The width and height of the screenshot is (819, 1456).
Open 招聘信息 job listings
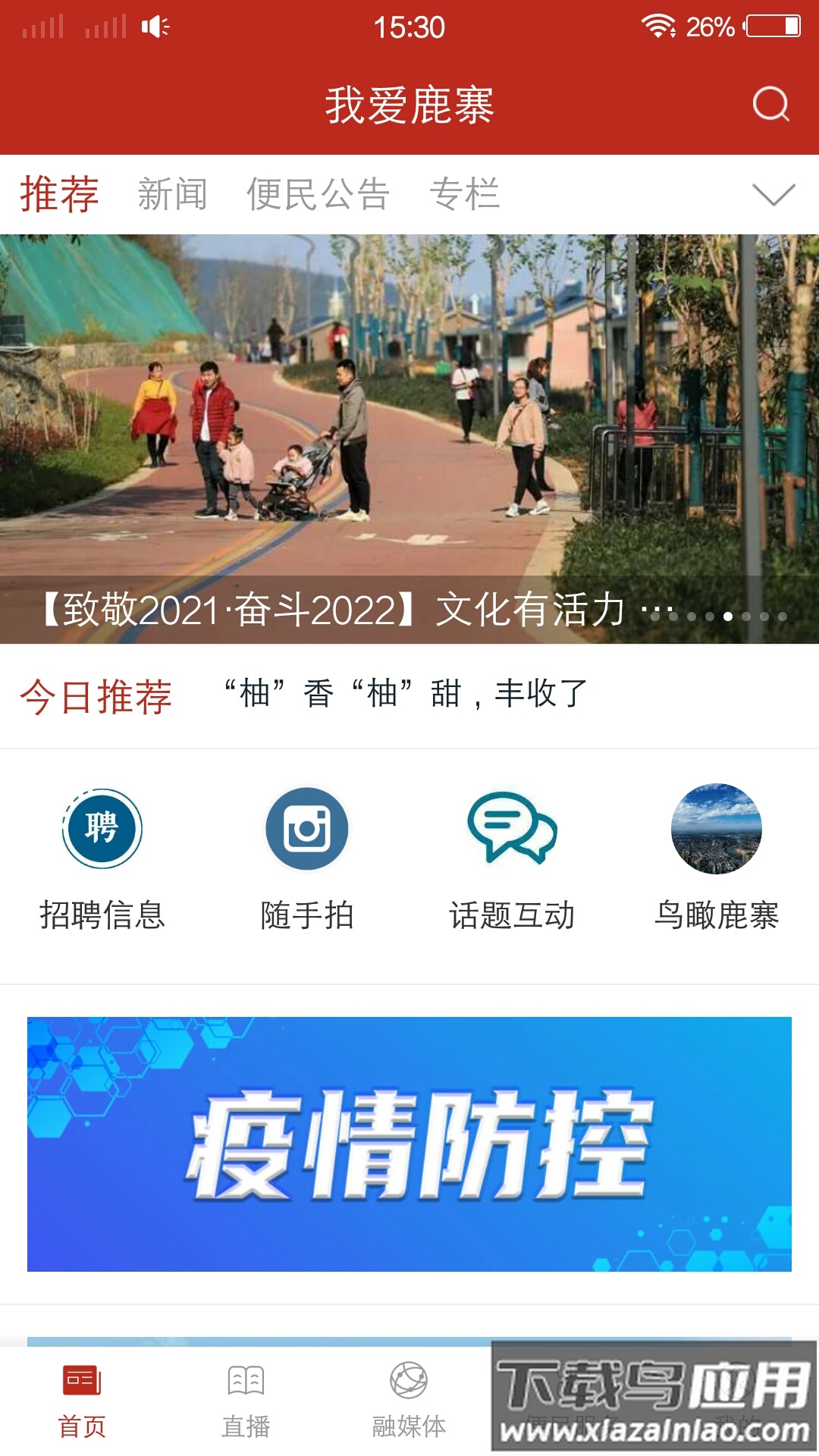102,857
